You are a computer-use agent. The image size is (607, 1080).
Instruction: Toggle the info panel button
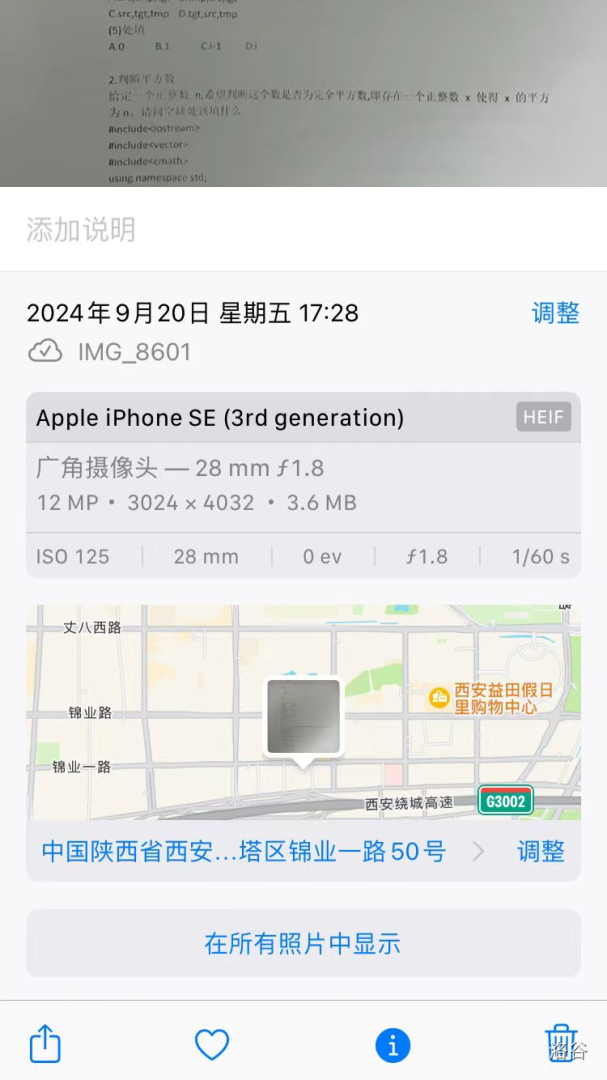coord(393,1045)
